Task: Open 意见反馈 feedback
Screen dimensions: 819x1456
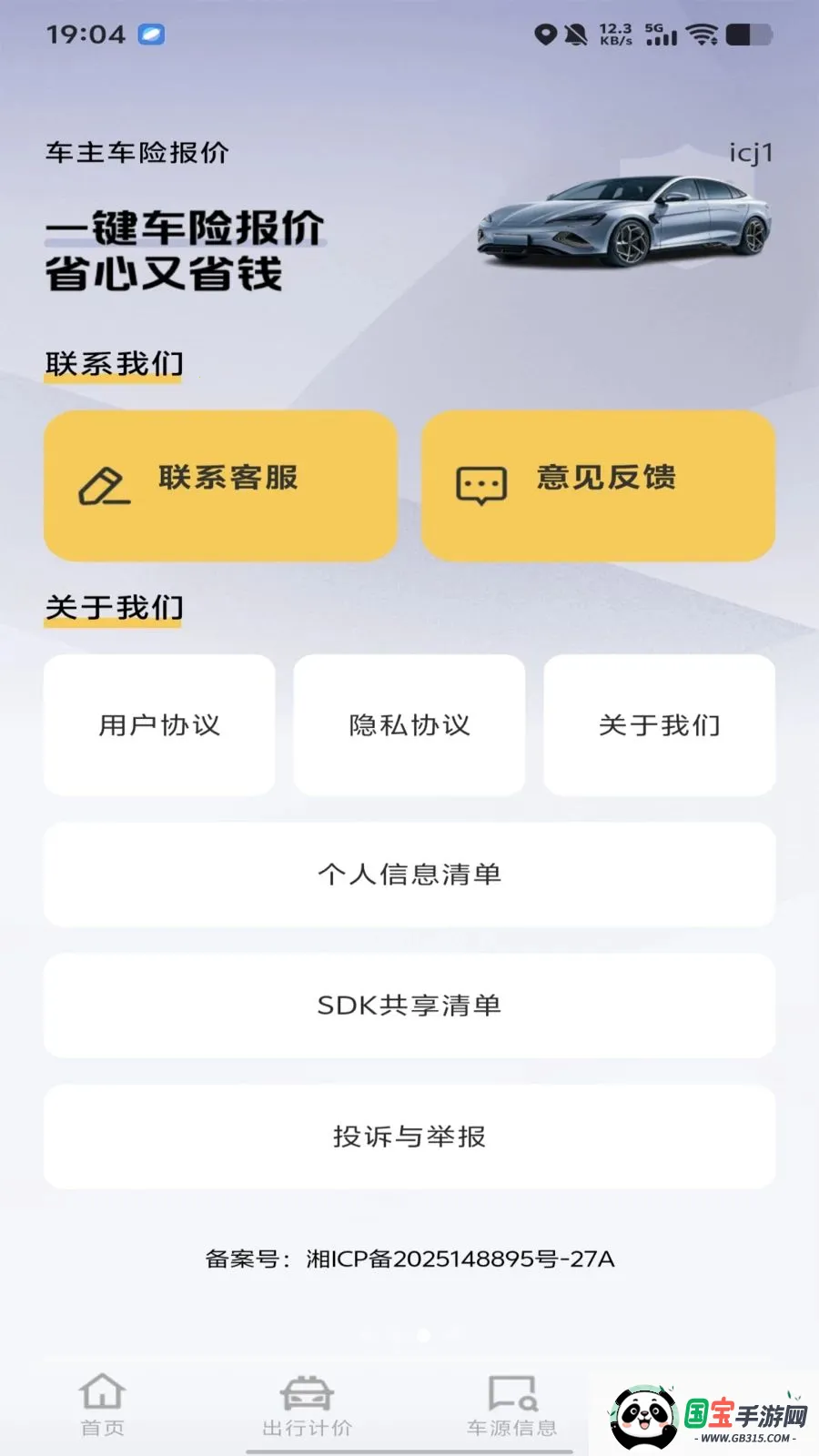Action: [598, 485]
